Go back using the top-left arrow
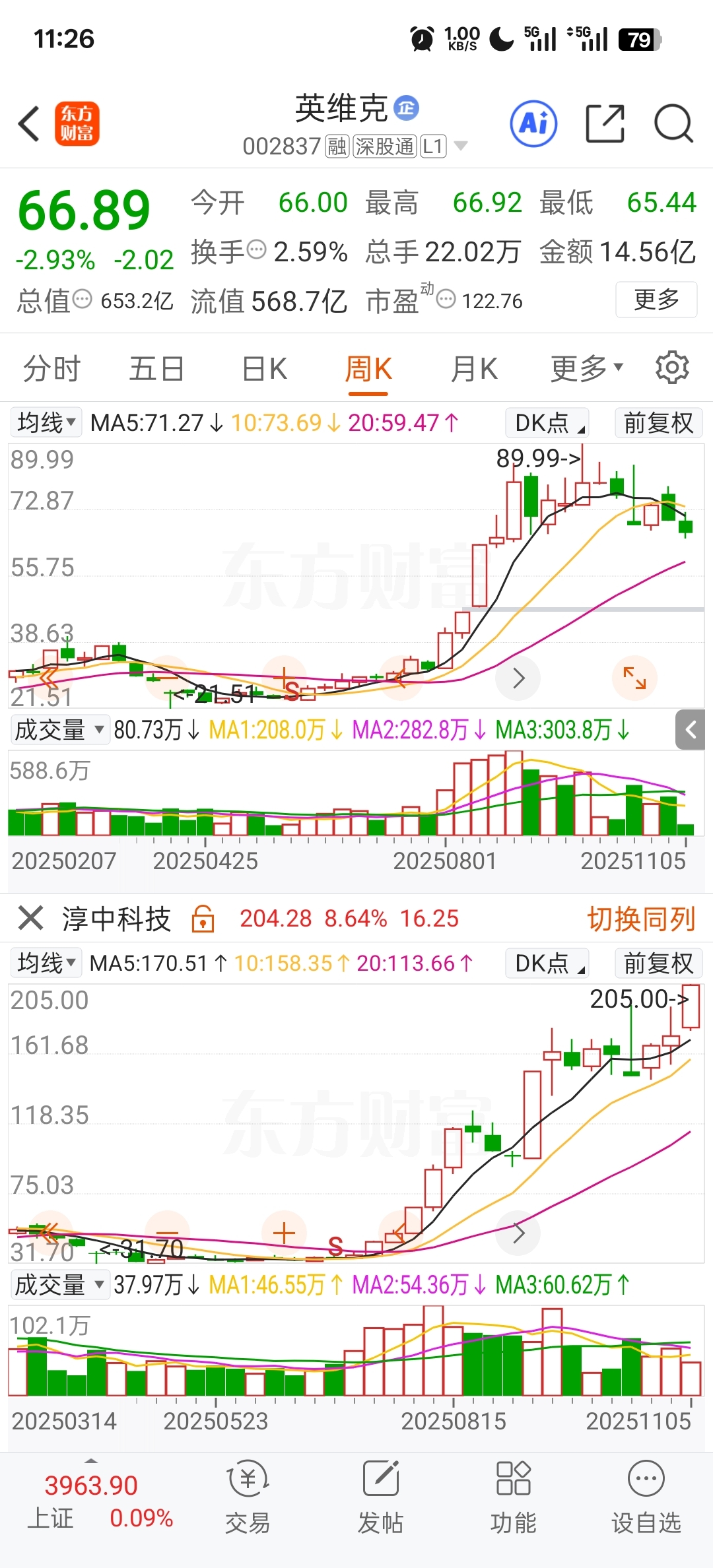This screenshot has height=1568, width=713. pyautogui.click(x=29, y=123)
